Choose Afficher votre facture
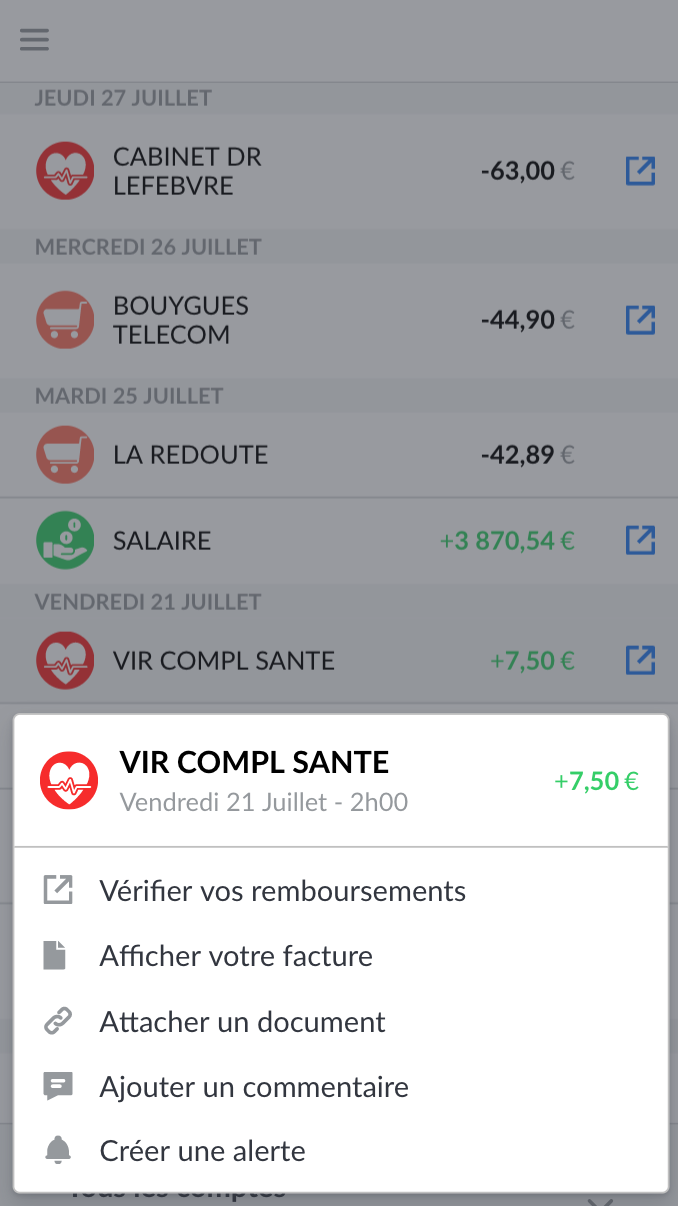The width and height of the screenshot is (678, 1206). 236,956
